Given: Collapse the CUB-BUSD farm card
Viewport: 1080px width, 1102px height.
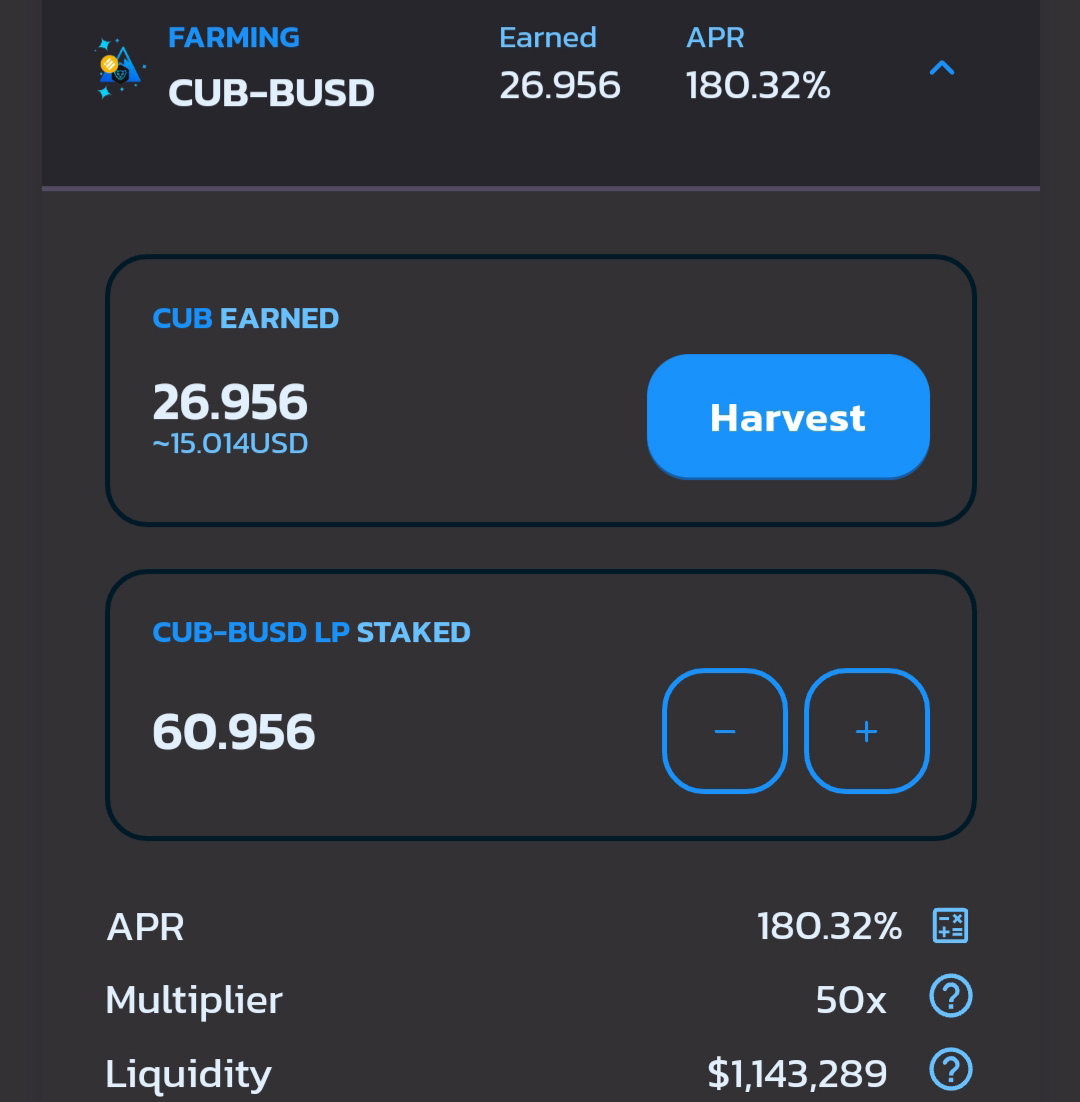Looking at the screenshot, I should pyautogui.click(x=942, y=68).
